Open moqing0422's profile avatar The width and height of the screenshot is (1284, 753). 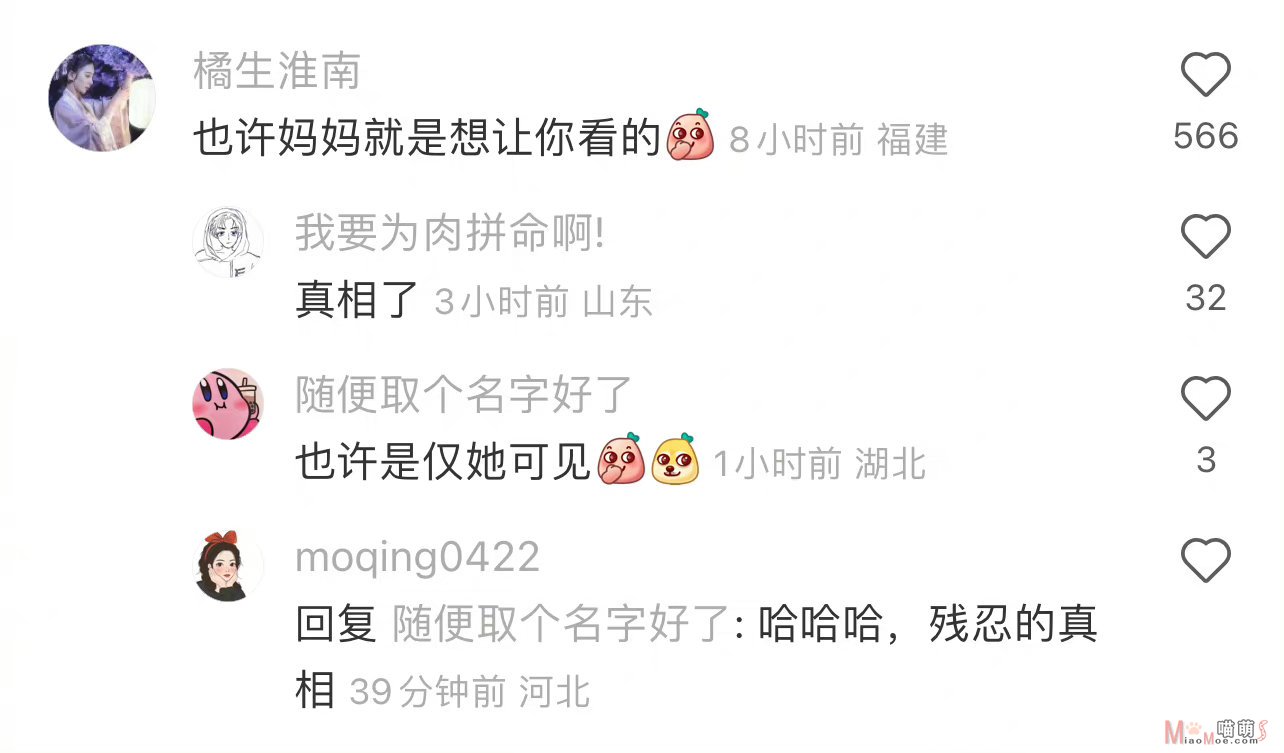[228, 566]
